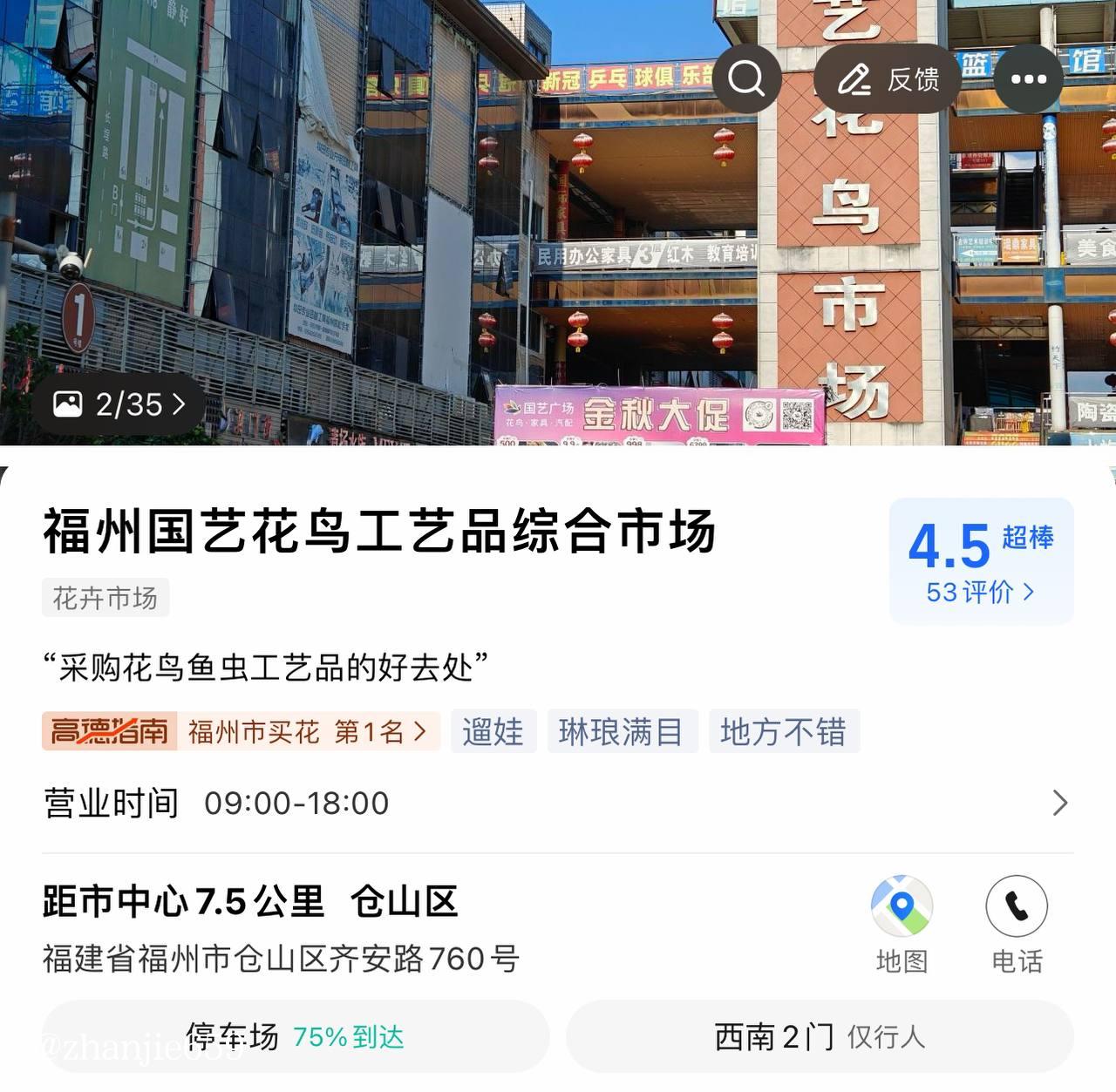Select the 遛娃 tag chip
This screenshot has width=1116, height=1092.
(x=493, y=731)
